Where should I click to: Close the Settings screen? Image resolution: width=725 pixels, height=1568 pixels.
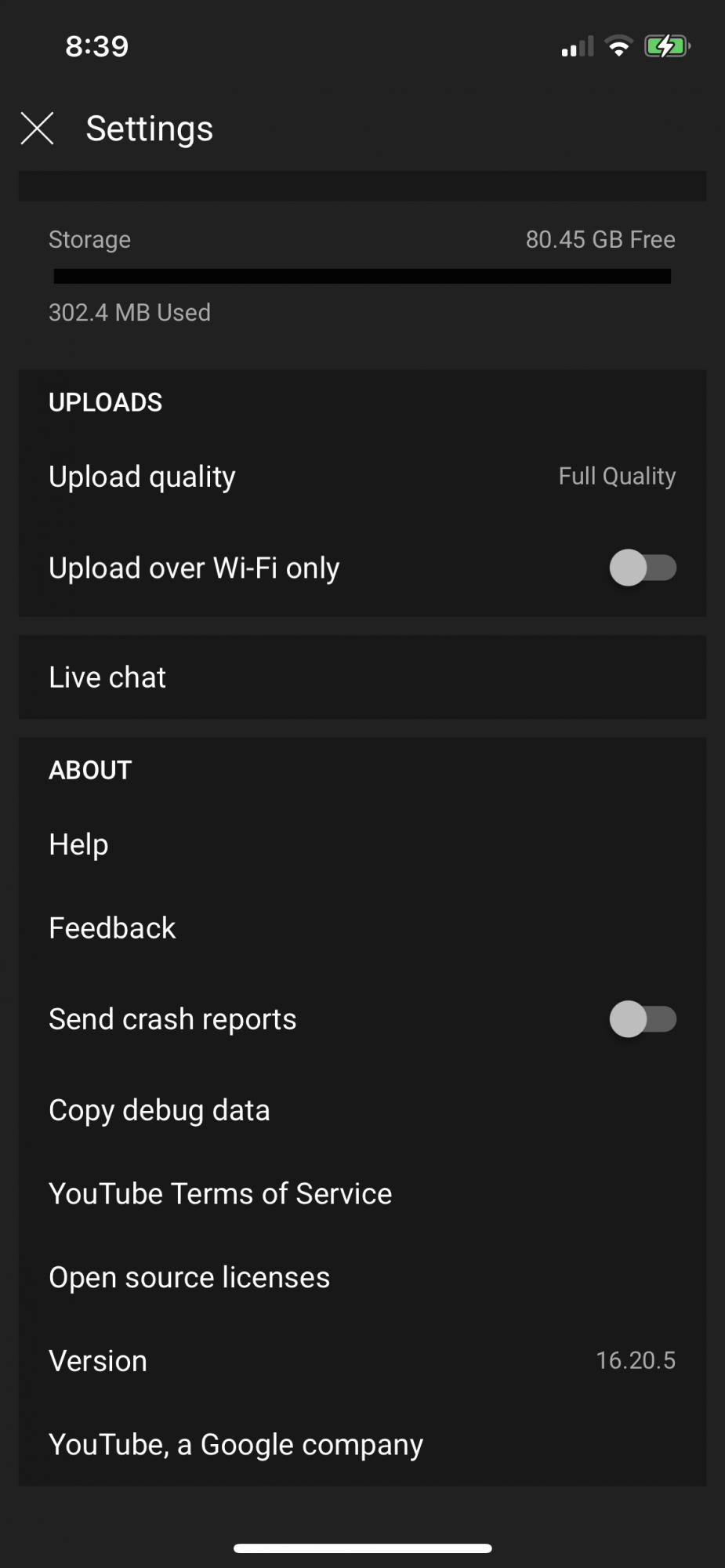37,128
